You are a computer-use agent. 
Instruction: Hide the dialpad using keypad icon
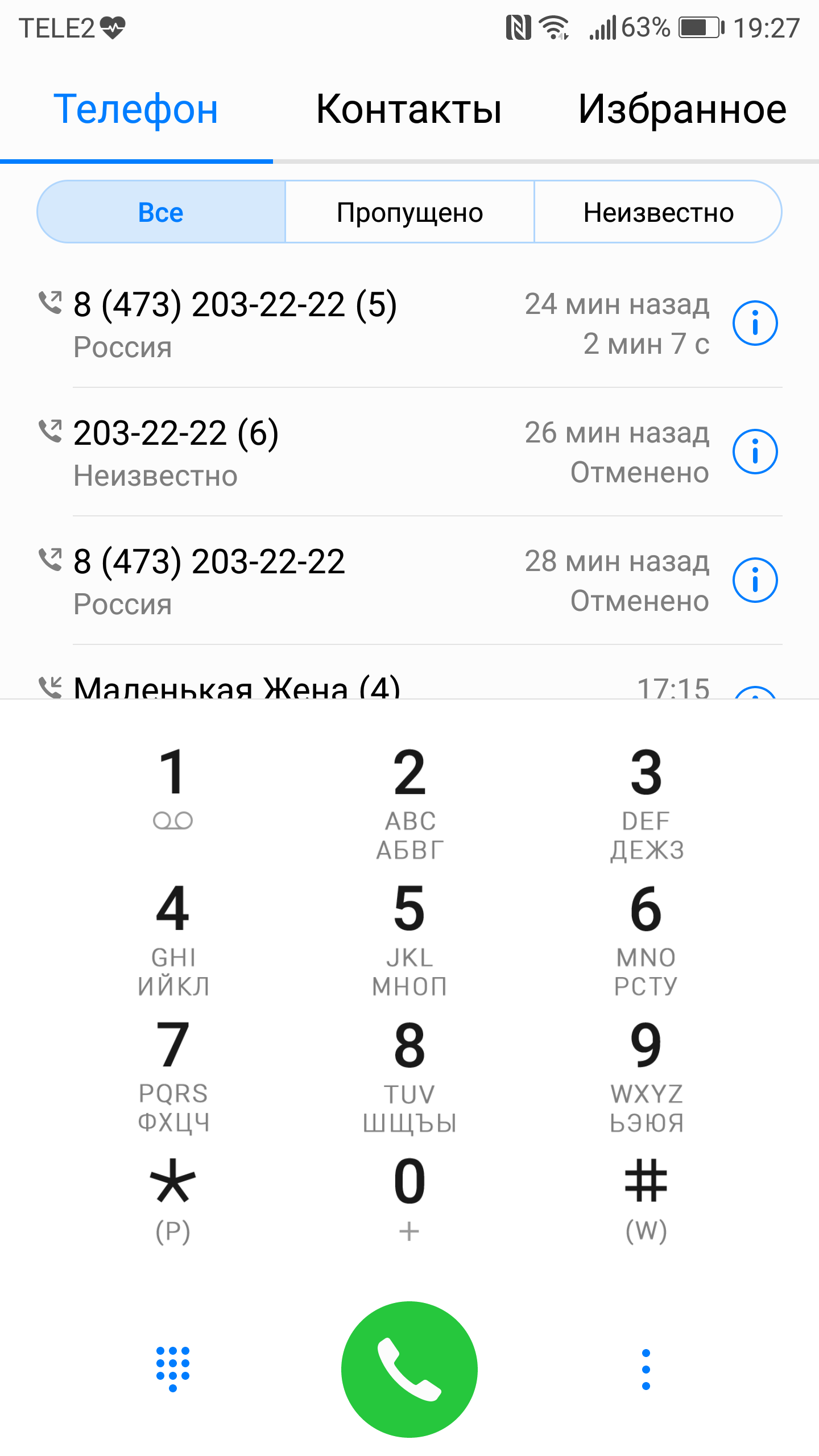click(173, 1369)
